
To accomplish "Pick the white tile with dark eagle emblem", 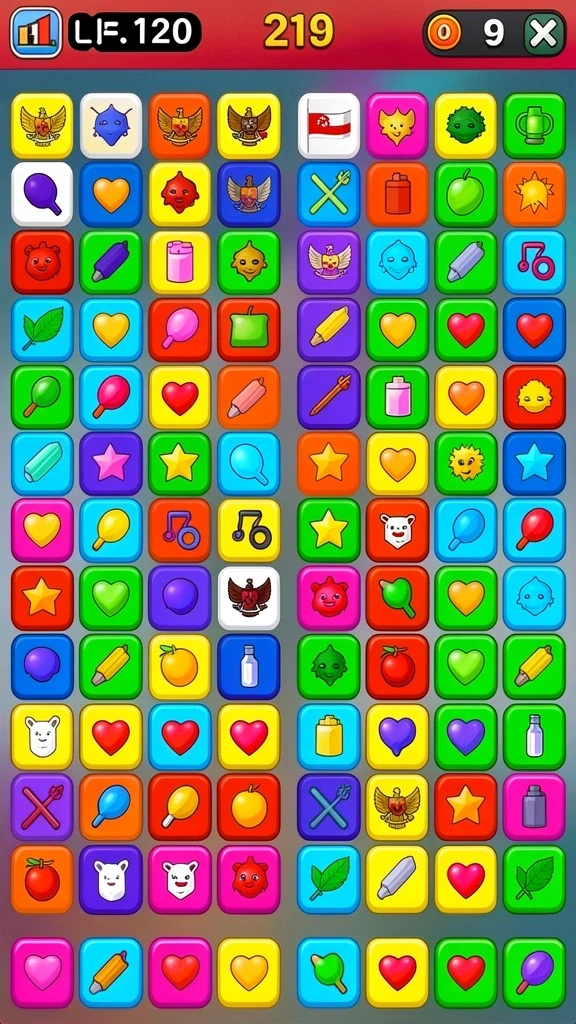I will point(249,598).
